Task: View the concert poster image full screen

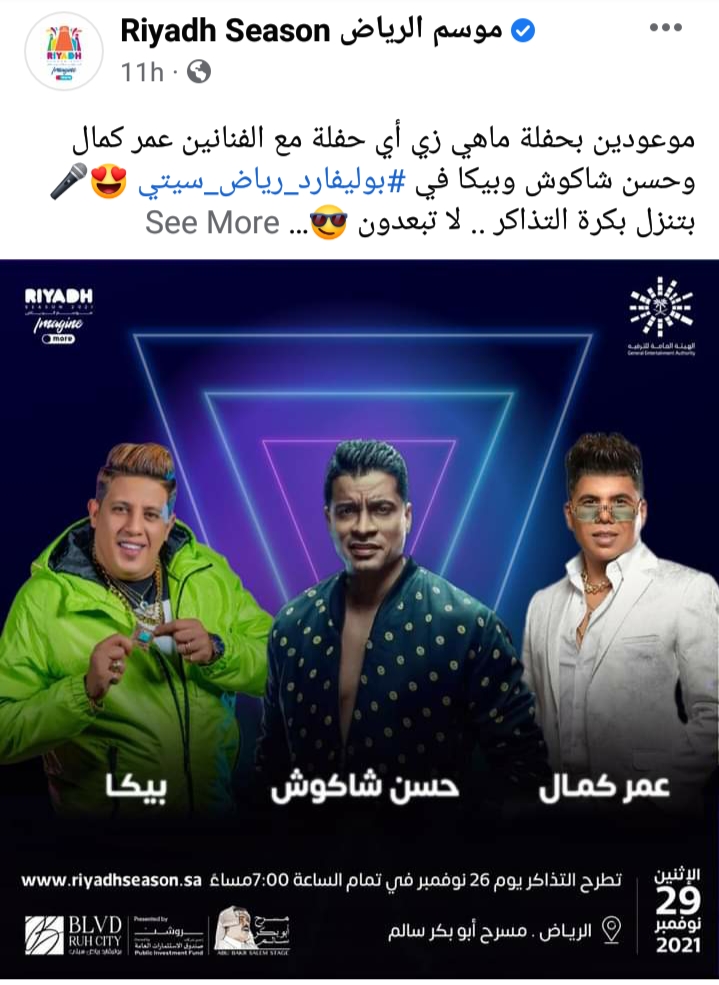Action: point(360,620)
